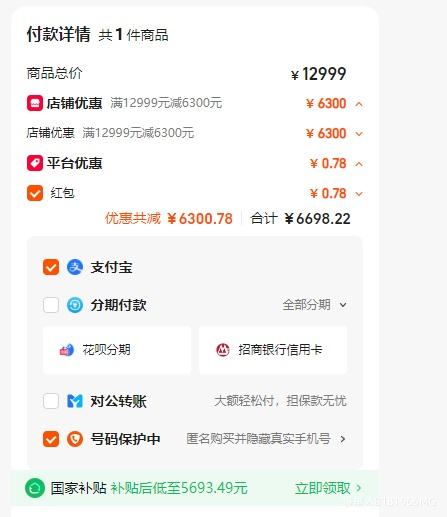This screenshot has height=517, width=447.
Task: Choose 招商银行信用卡 installment option
Action: 273,350
